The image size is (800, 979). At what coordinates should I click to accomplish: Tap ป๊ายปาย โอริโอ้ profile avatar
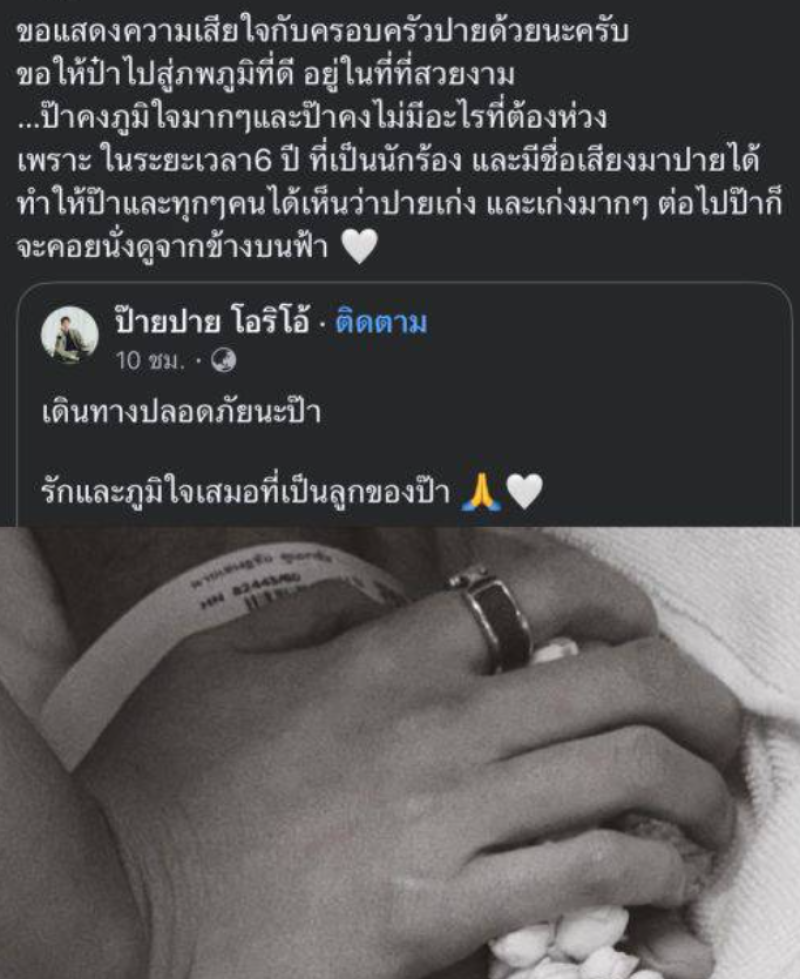point(70,336)
